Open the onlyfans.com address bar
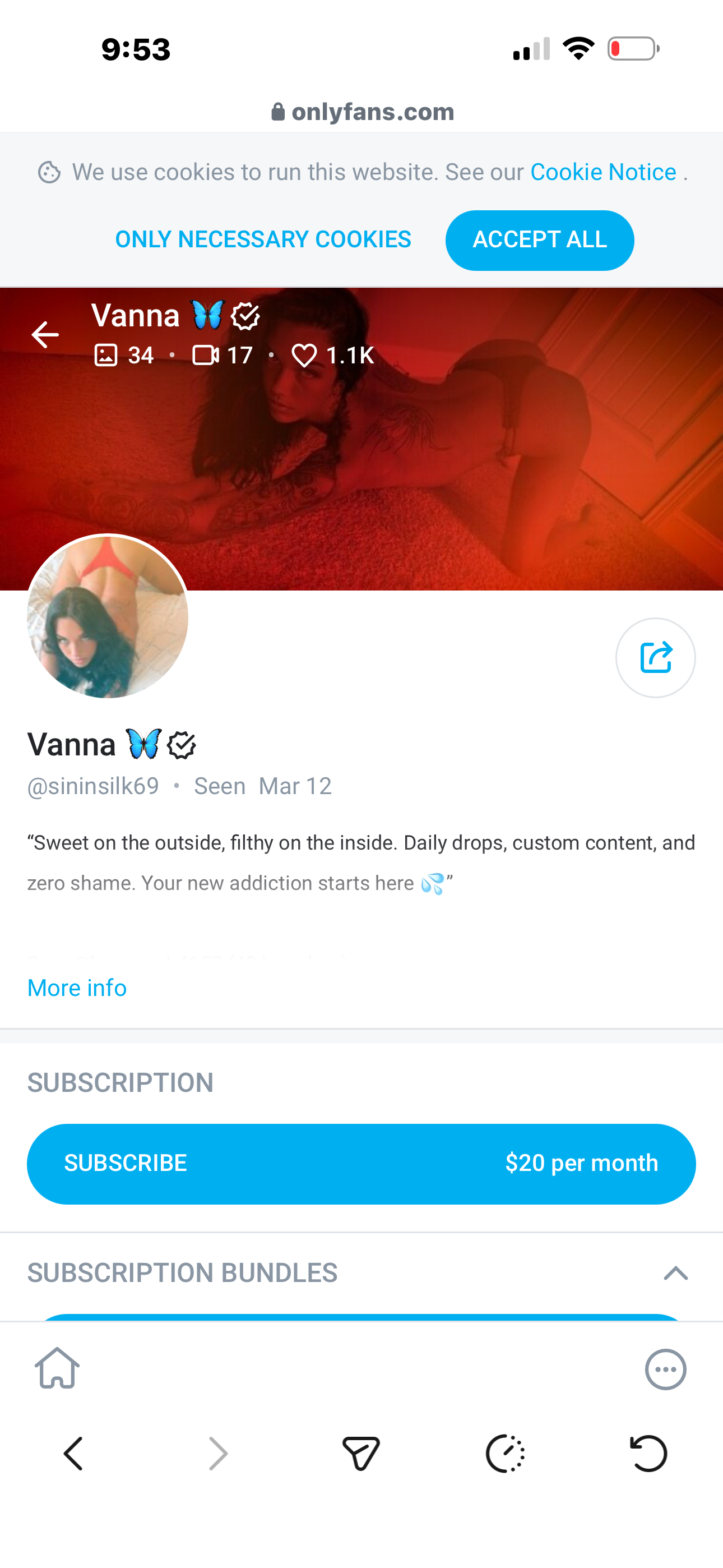The height and width of the screenshot is (1568, 723). [363, 112]
